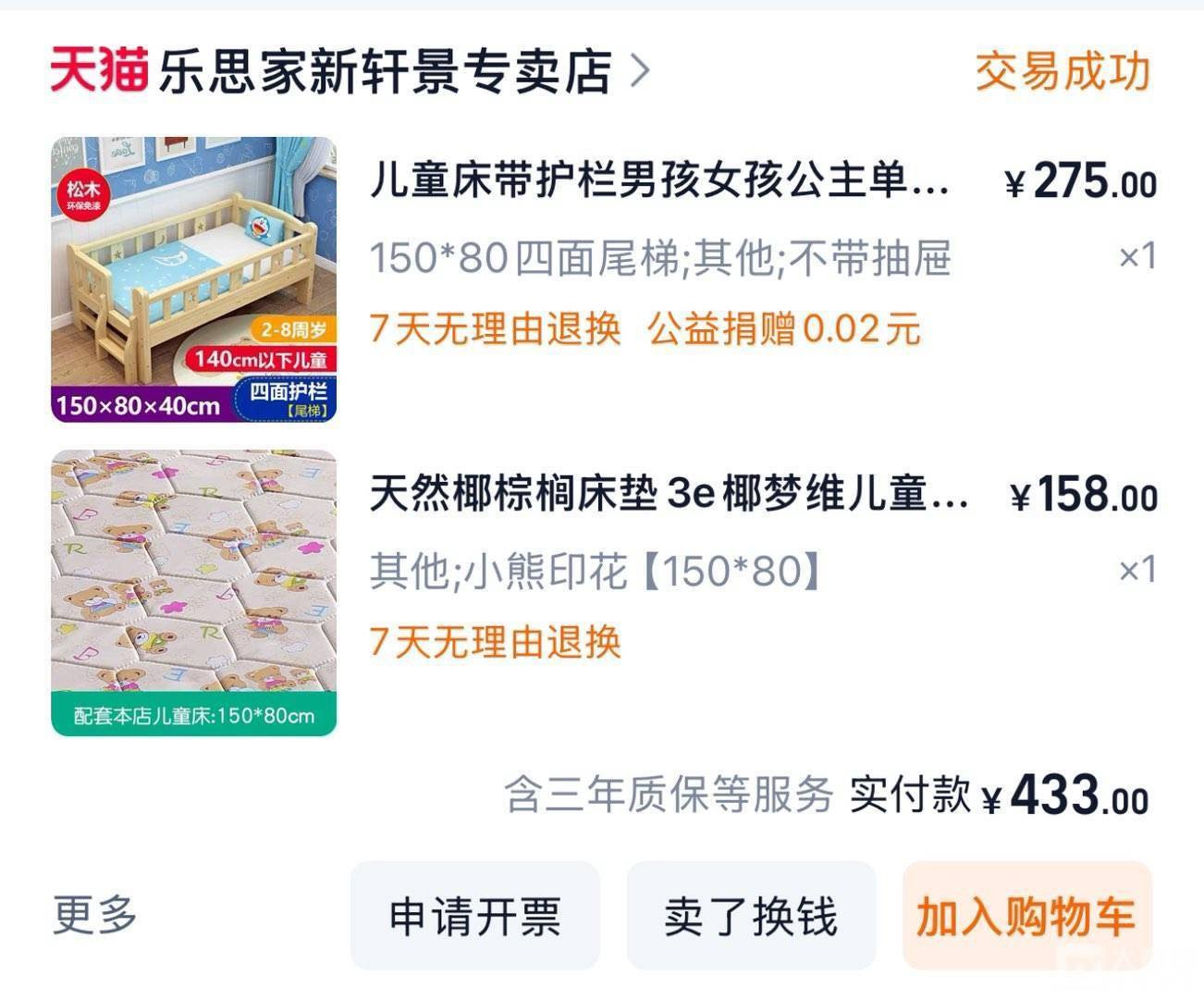View details of the 天然椰棕榈床垫 order item
Image resolution: width=1204 pixels, height=999 pixels.
(668, 494)
